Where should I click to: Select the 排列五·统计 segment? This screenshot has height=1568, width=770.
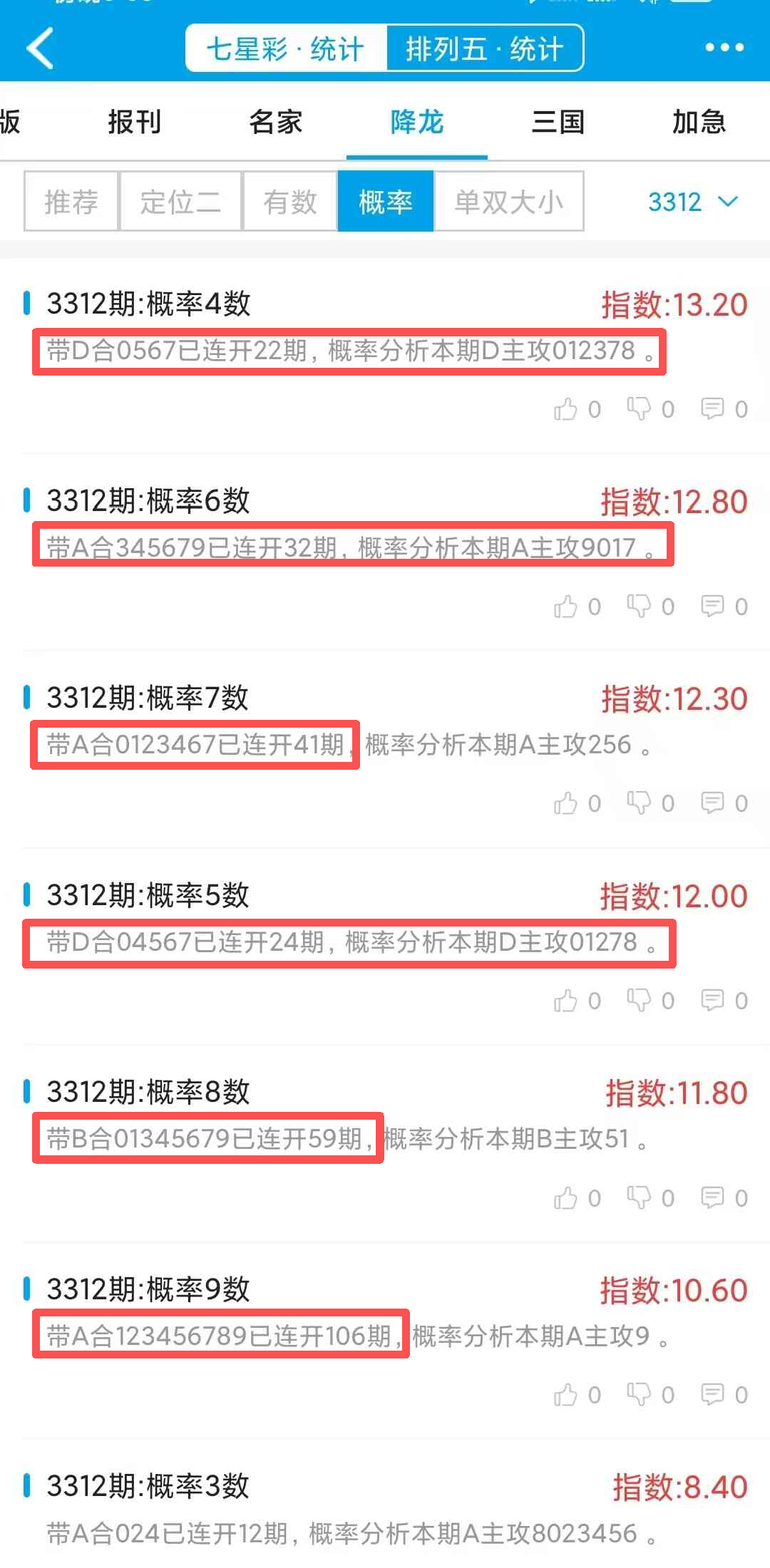coord(485,48)
